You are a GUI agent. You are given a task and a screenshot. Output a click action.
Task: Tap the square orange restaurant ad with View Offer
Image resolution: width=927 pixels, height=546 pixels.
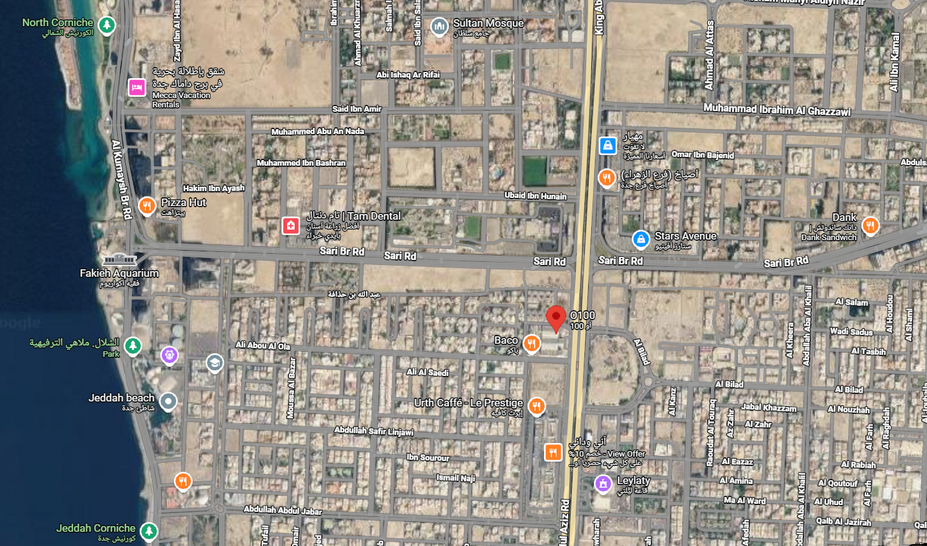click(553, 453)
